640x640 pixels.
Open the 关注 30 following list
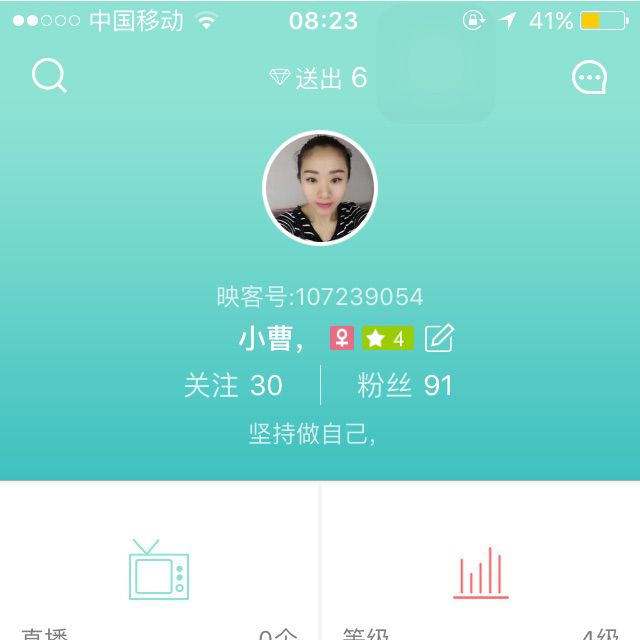[233, 386]
